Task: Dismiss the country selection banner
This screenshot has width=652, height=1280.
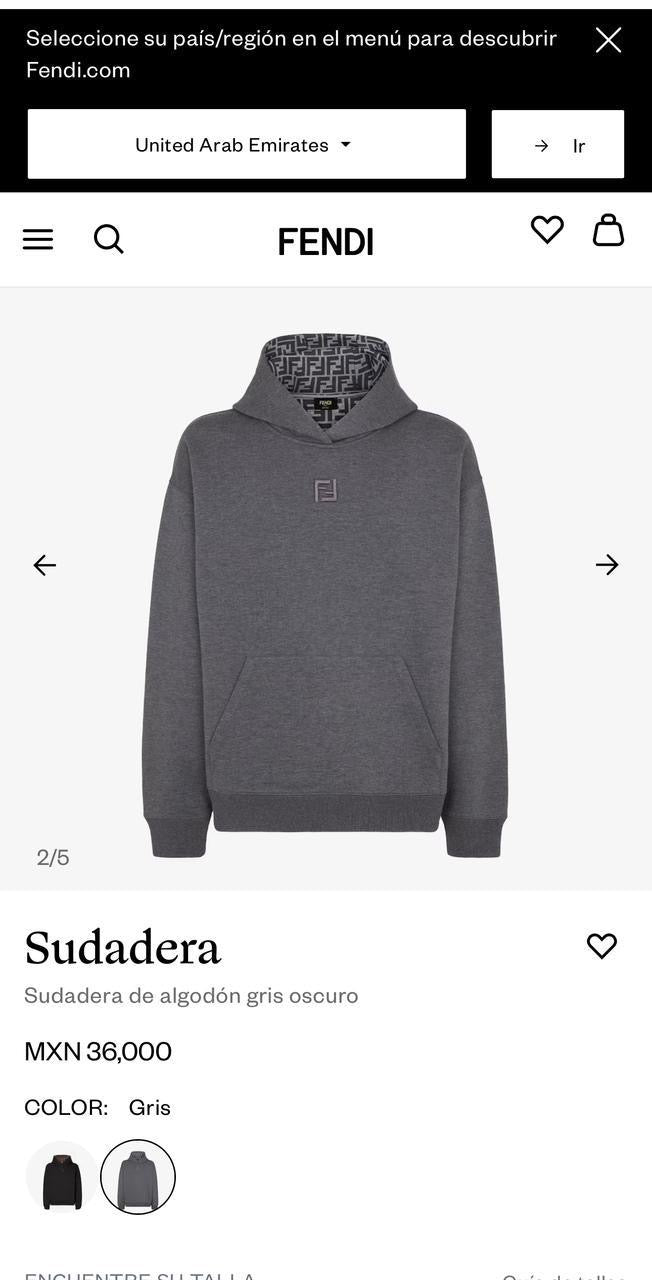Action: point(608,40)
